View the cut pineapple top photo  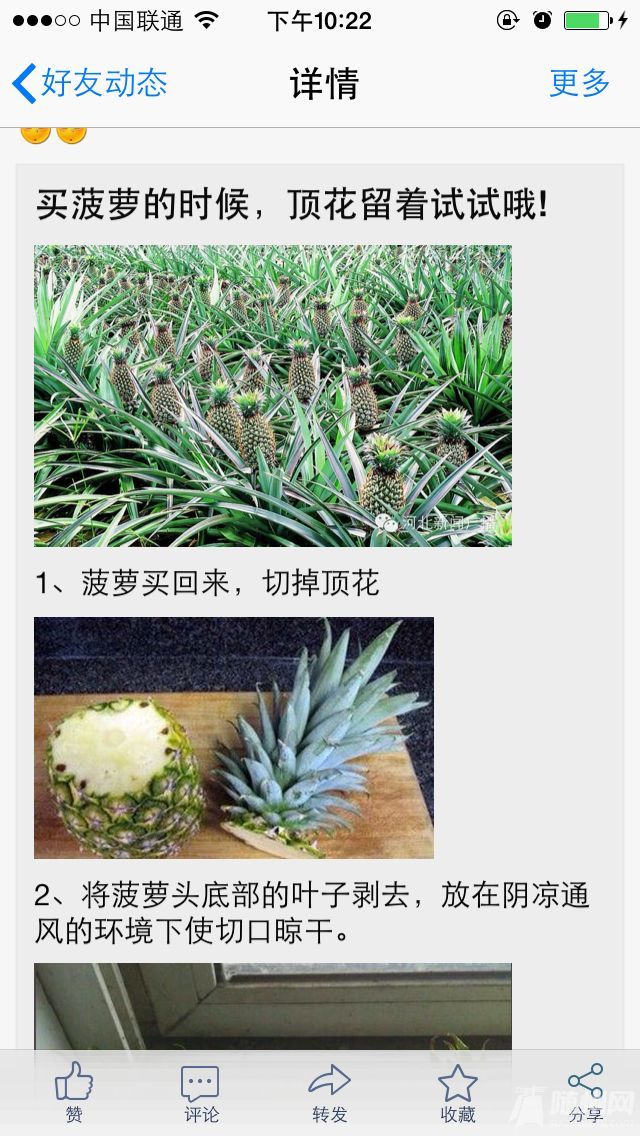(234, 738)
